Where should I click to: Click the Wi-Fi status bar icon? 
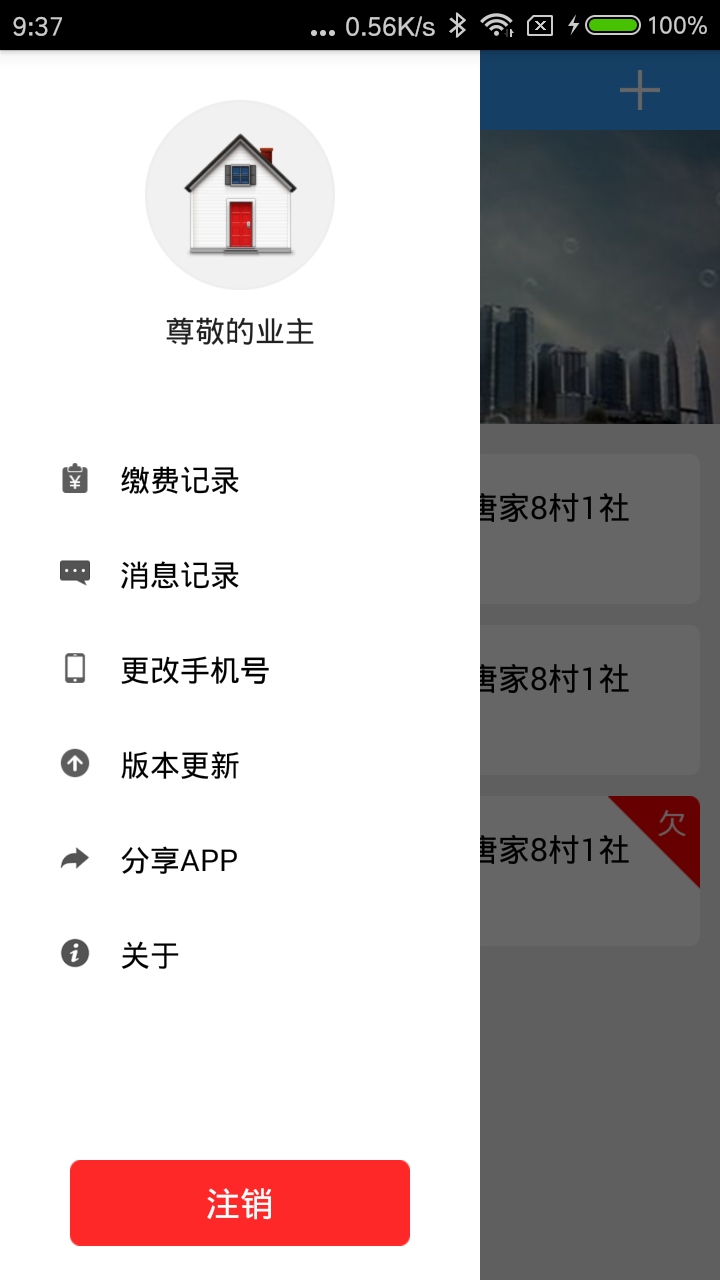[x=497, y=25]
